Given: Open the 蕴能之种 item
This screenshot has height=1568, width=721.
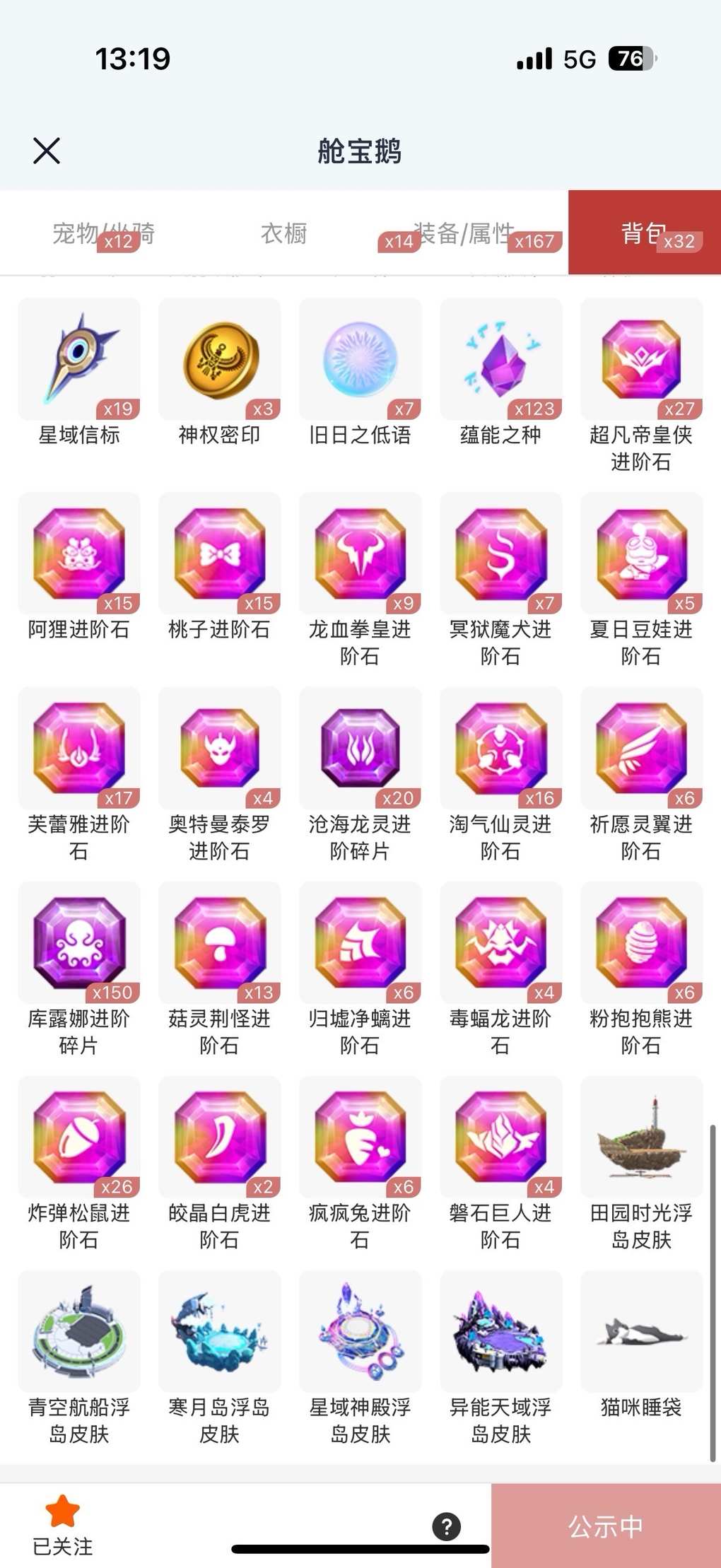Looking at the screenshot, I should coord(500,359).
